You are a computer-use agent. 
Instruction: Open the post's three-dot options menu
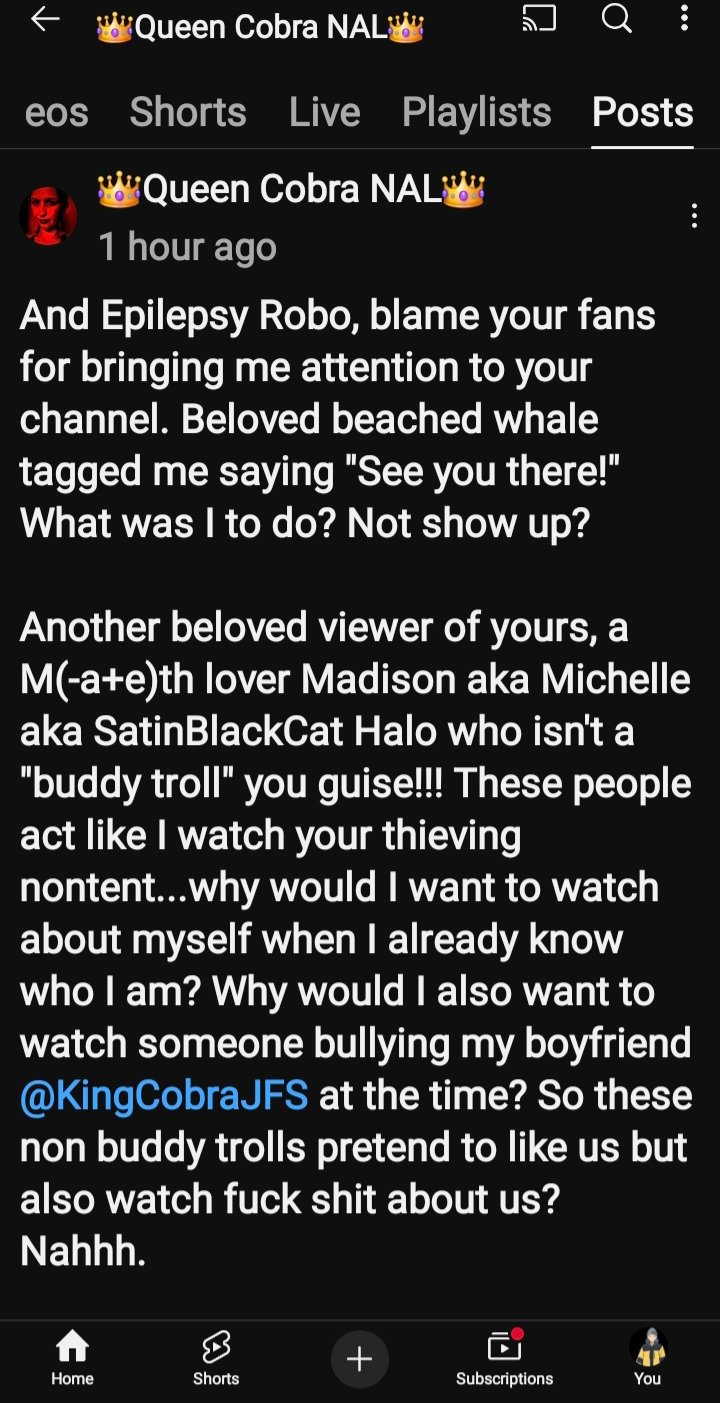point(694,216)
